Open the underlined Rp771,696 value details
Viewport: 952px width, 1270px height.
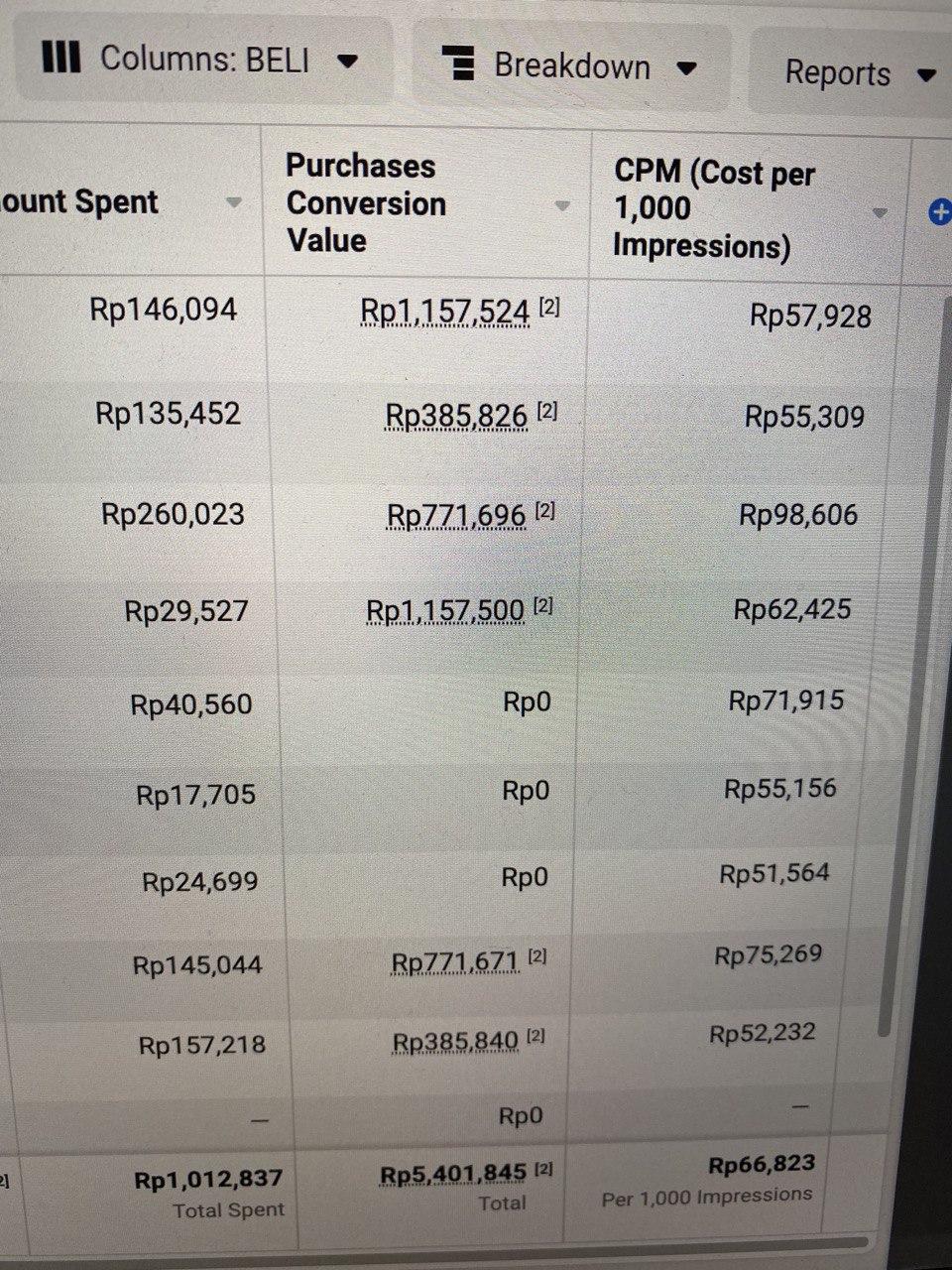pos(455,516)
